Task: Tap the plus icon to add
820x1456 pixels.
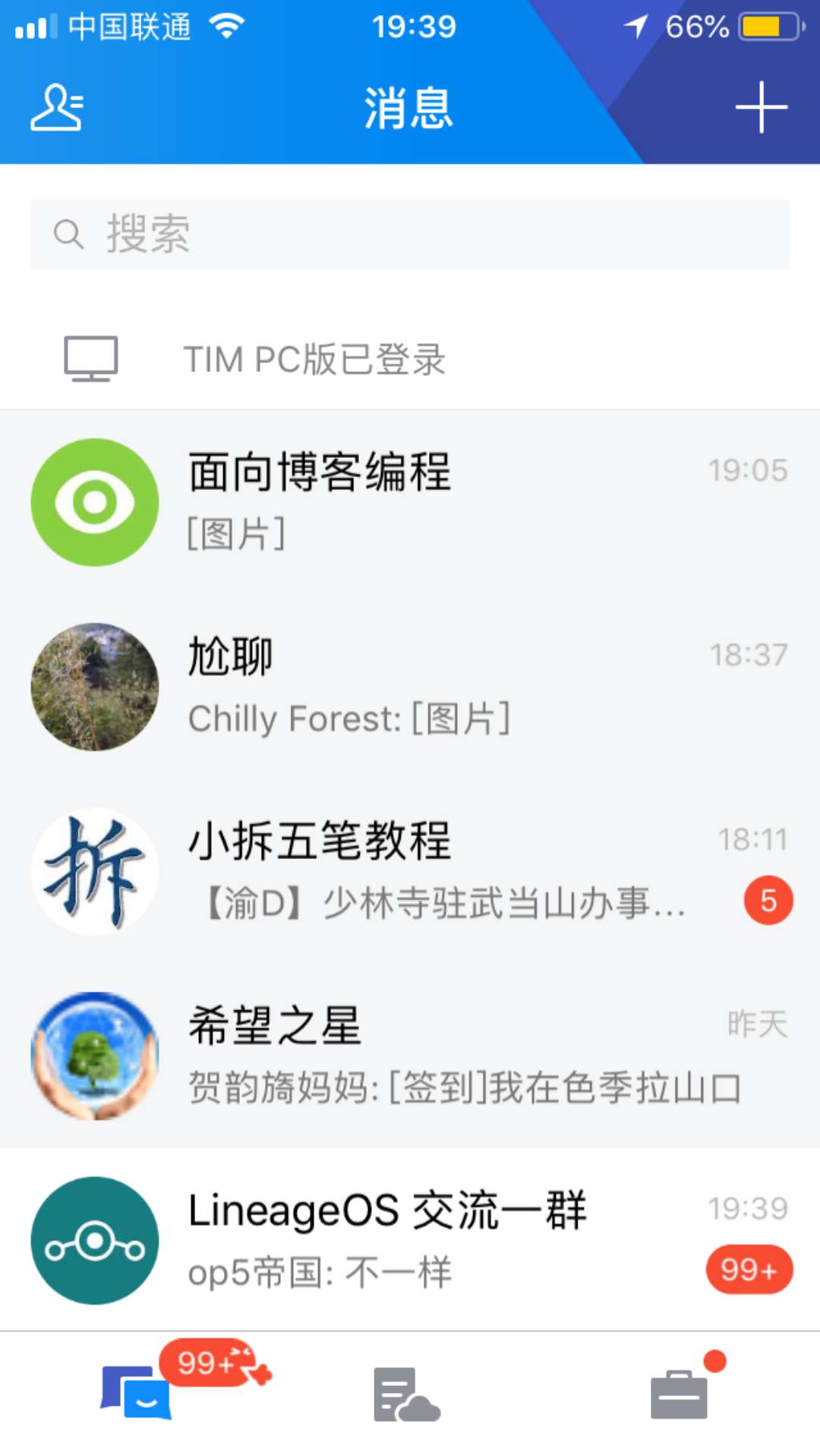Action: pos(761,108)
